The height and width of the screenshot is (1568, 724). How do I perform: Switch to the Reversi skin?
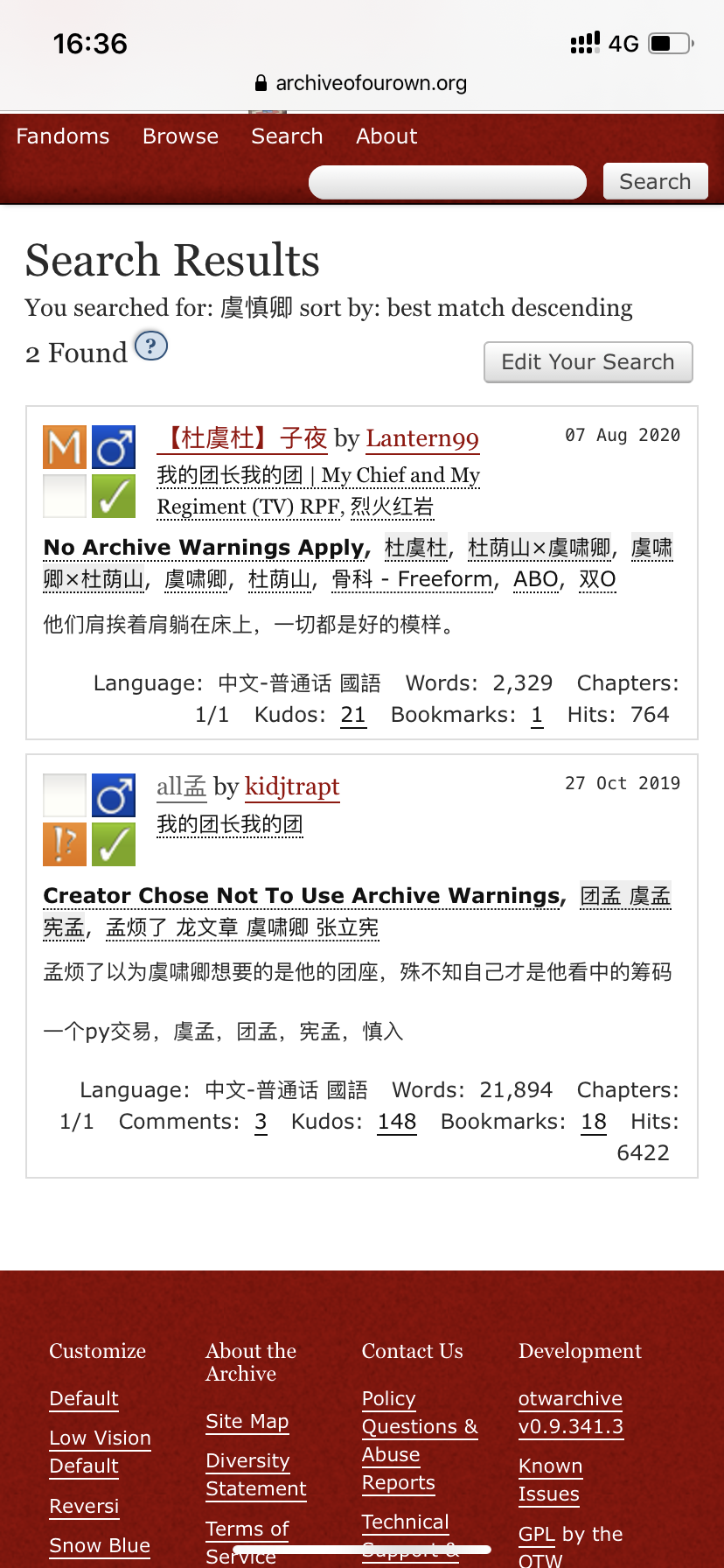point(84,1506)
